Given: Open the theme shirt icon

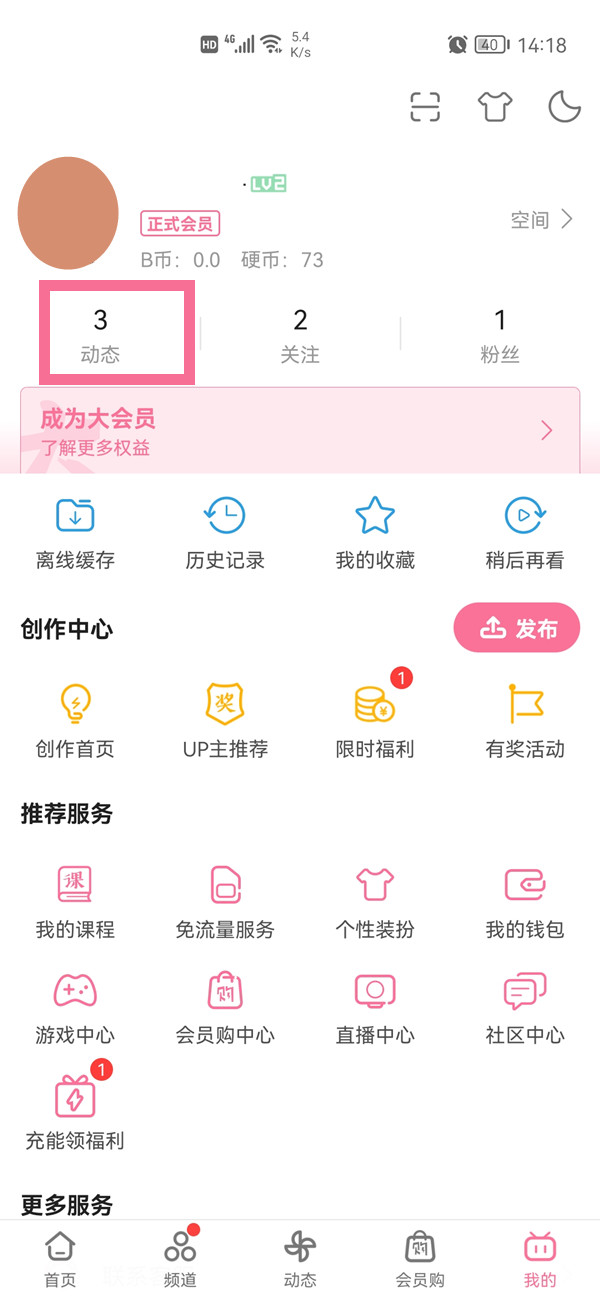Looking at the screenshot, I should click(495, 106).
